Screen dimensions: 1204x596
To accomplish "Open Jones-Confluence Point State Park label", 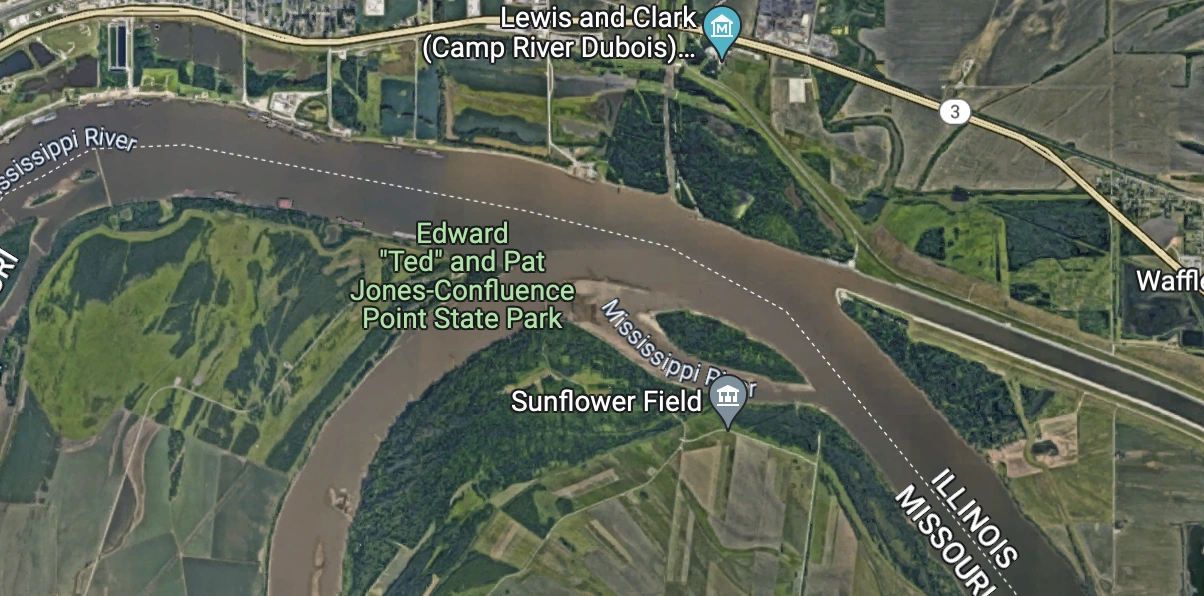I will pyautogui.click(x=462, y=276).
